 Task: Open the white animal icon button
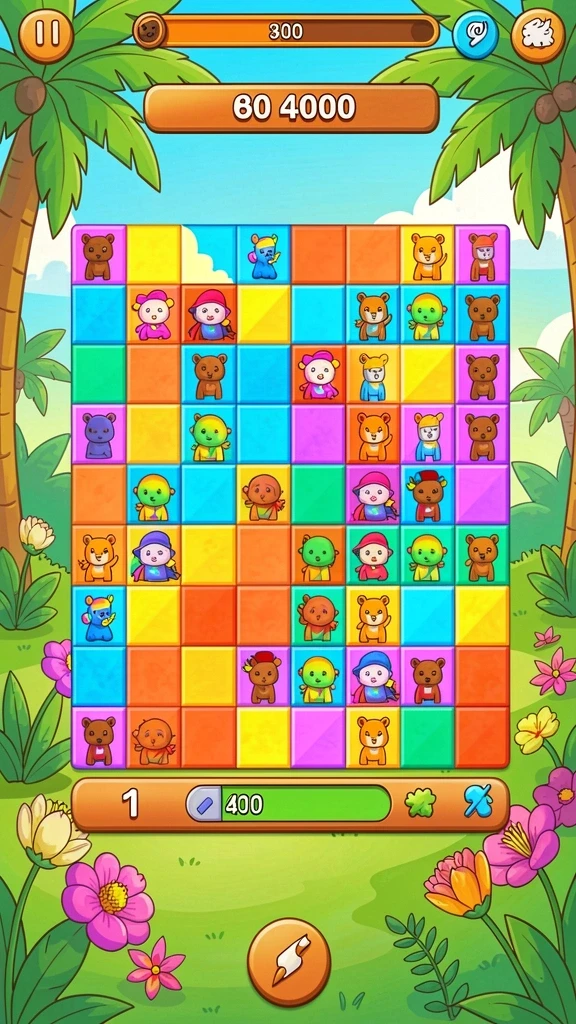(537, 33)
